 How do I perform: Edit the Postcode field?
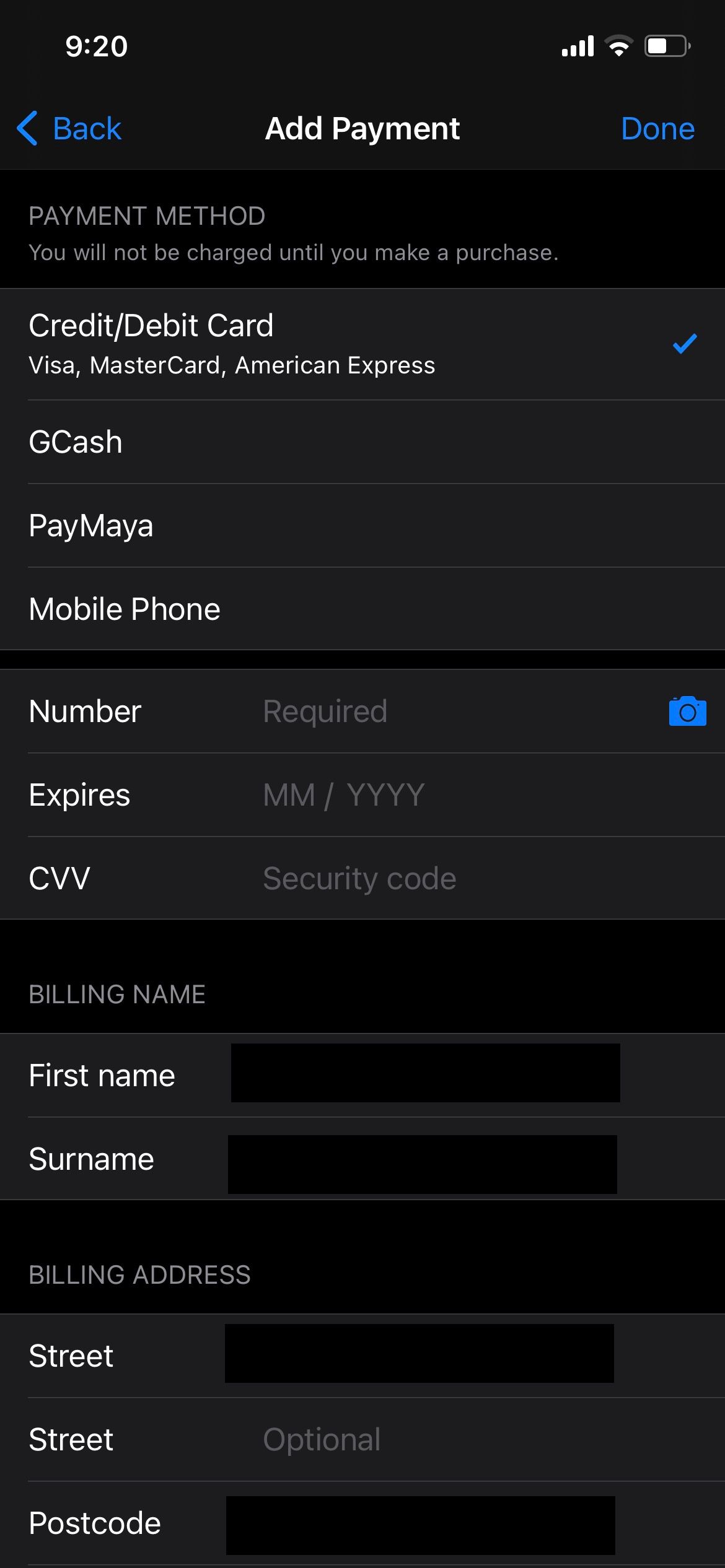click(x=420, y=1525)
